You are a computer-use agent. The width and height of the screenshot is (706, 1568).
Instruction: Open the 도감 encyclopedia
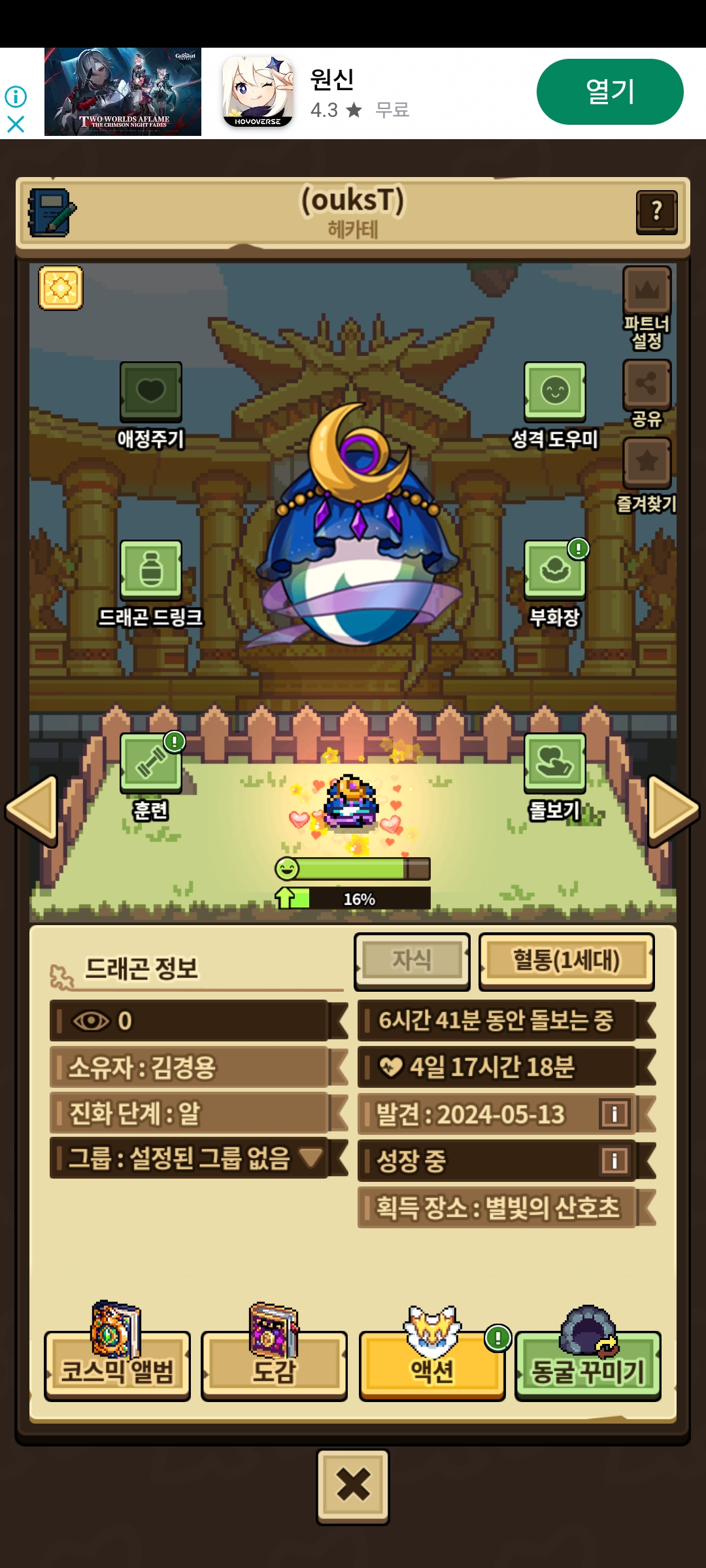[x=274, y=1365]
